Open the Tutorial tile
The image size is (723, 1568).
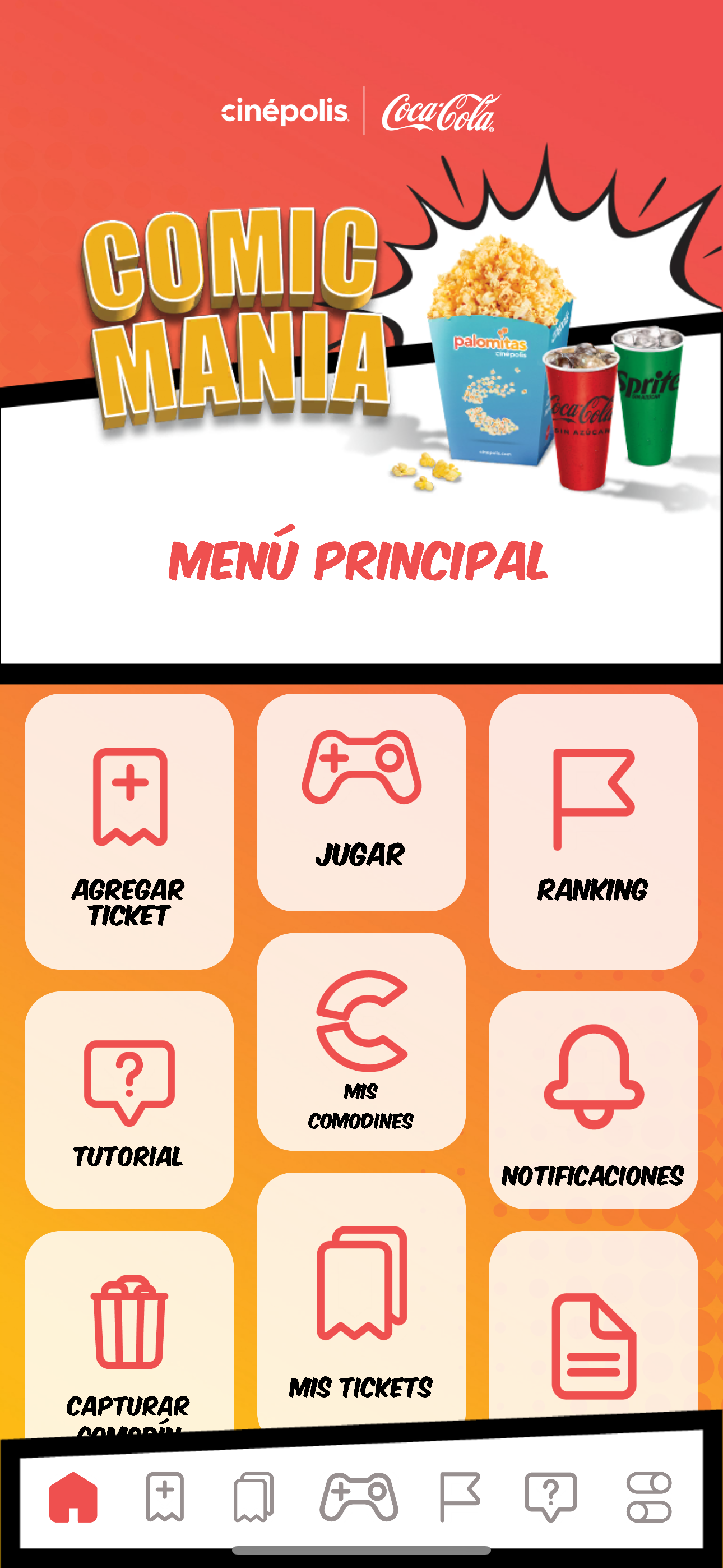(x=129, y=1100)
